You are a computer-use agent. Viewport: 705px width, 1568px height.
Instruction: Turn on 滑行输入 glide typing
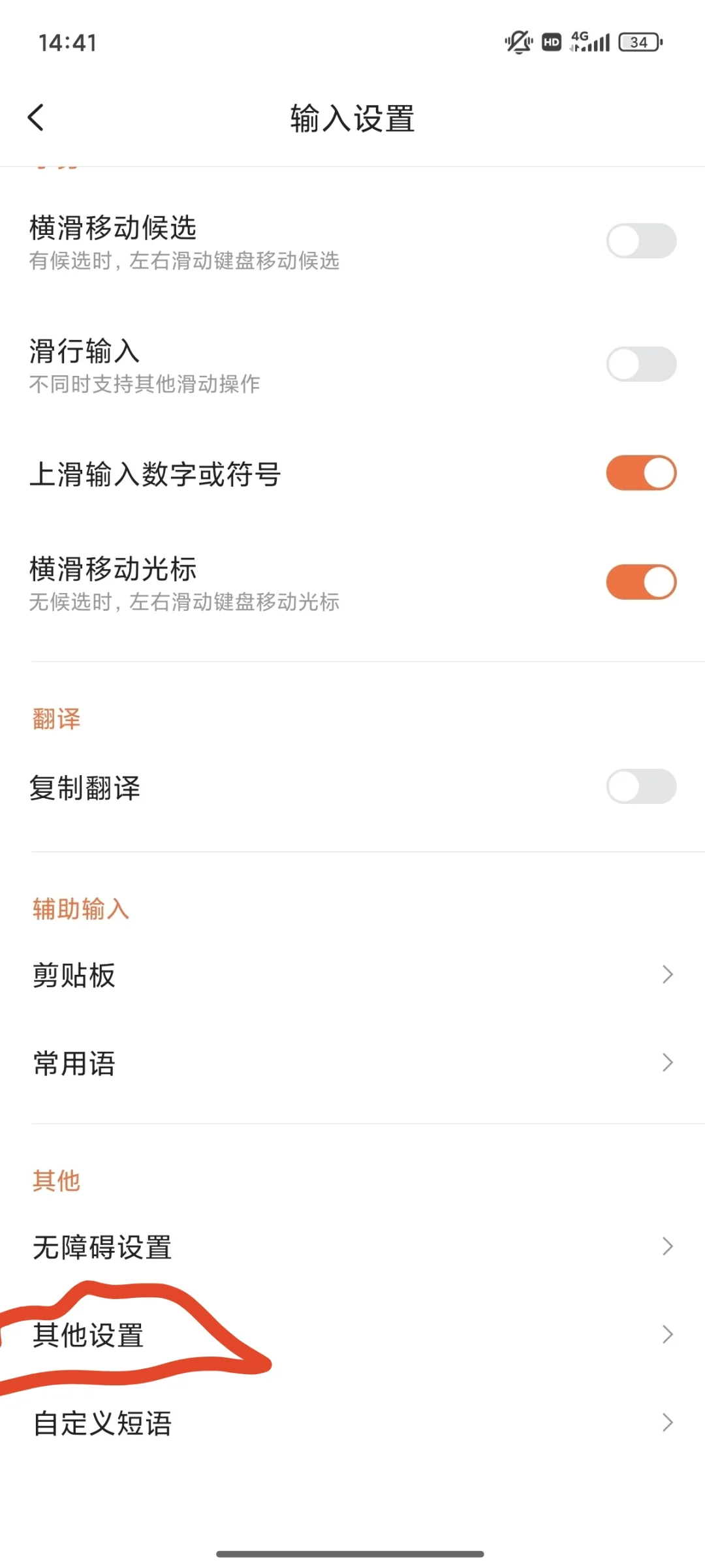640,363
